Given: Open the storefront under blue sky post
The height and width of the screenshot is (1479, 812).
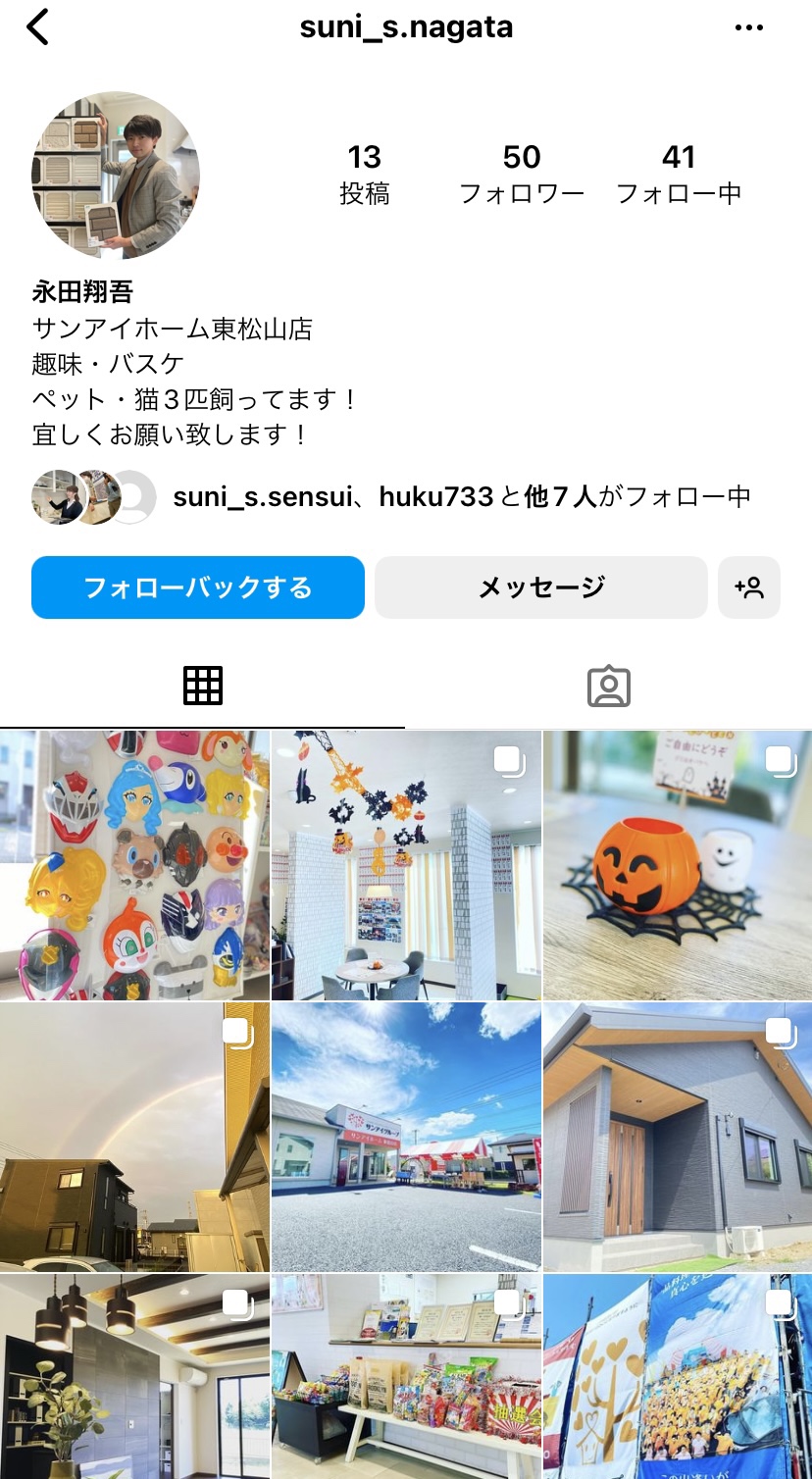Looking at the screenshot, I should (x=406, y=1137).
